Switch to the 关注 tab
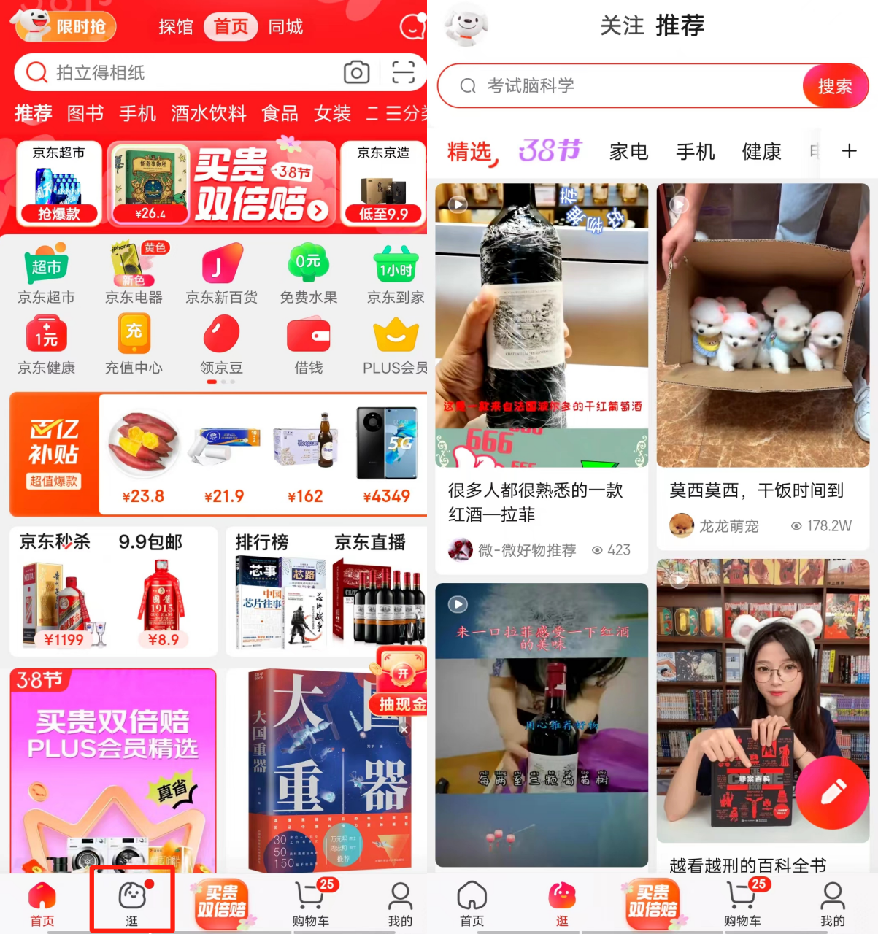 (x=621, y=26)
